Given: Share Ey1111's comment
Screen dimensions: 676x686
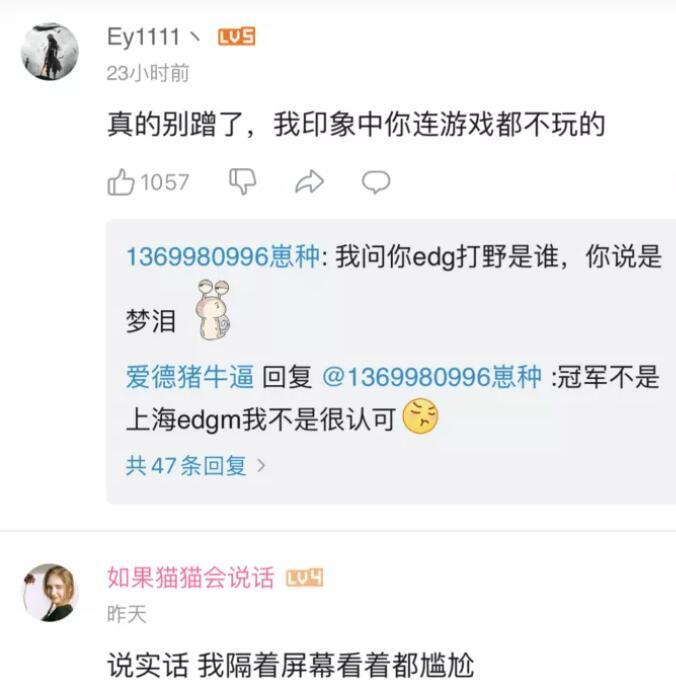Looking at the screenshot, I should point(309,182).
